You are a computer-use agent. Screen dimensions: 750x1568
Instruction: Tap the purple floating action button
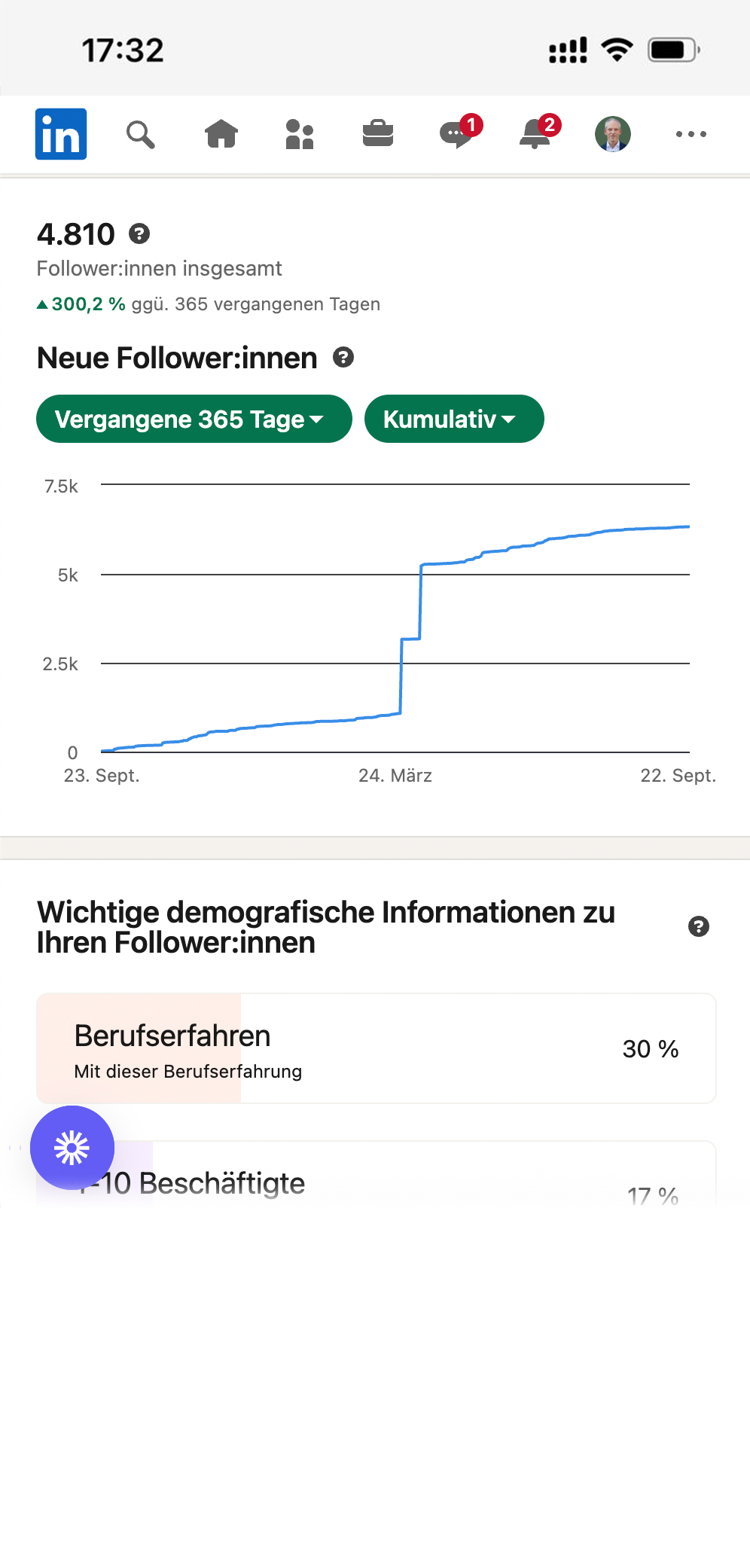click(x=72, y=1148)
